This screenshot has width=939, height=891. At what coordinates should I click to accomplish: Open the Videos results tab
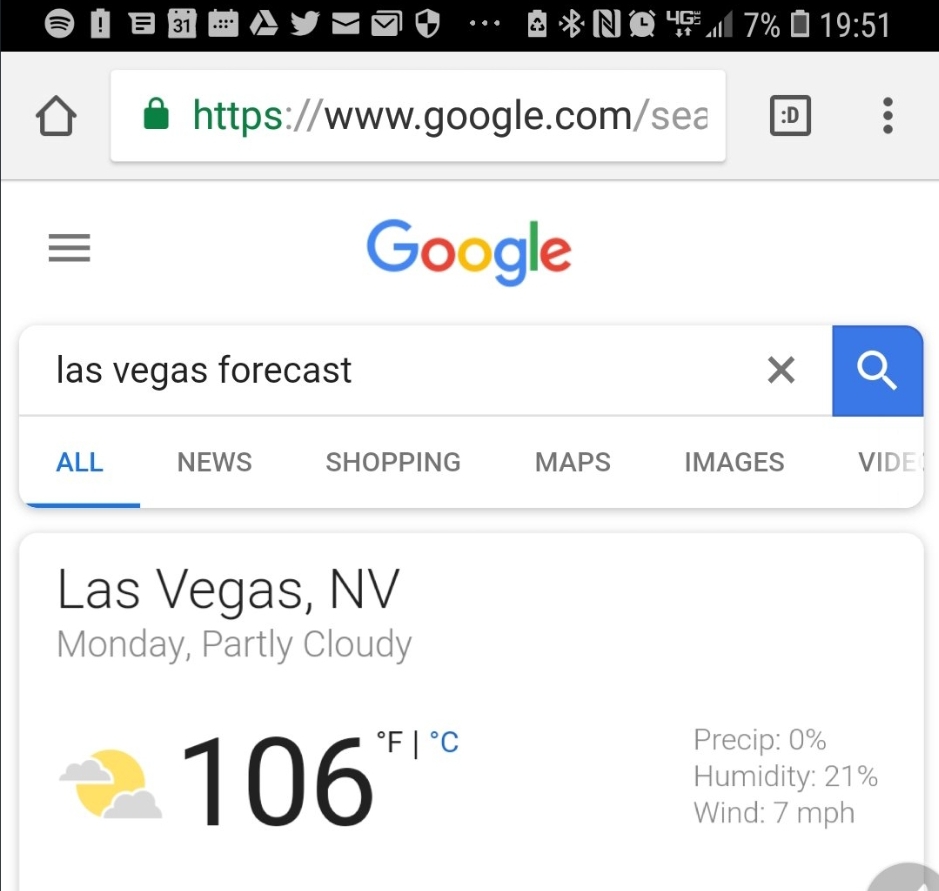point(887,462)
